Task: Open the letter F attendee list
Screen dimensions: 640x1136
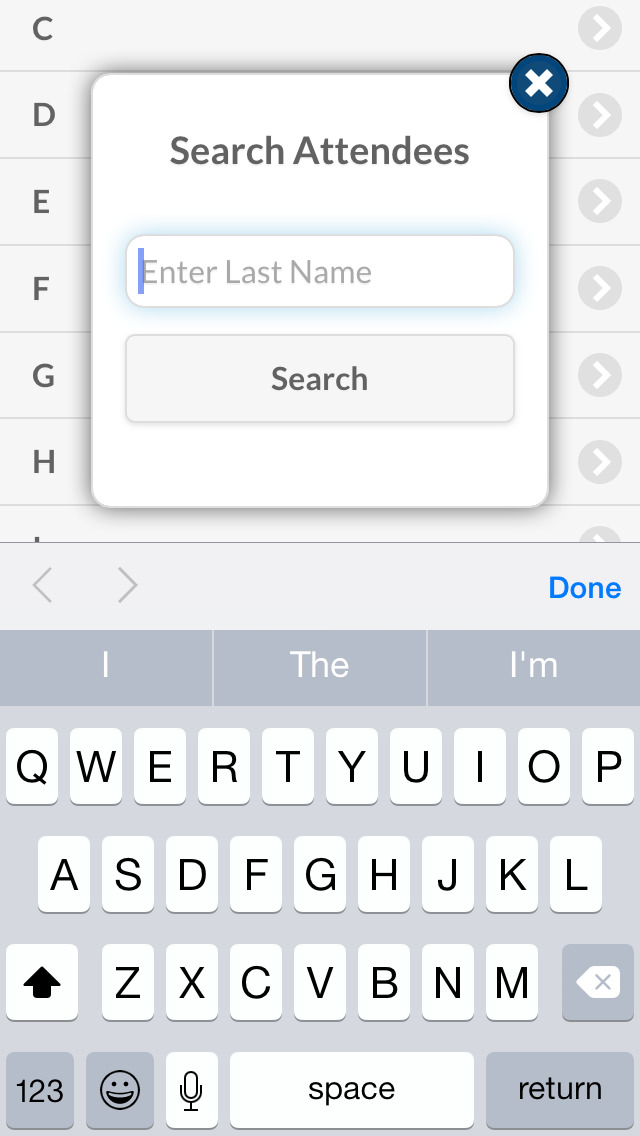Action: tap(42, 289)
